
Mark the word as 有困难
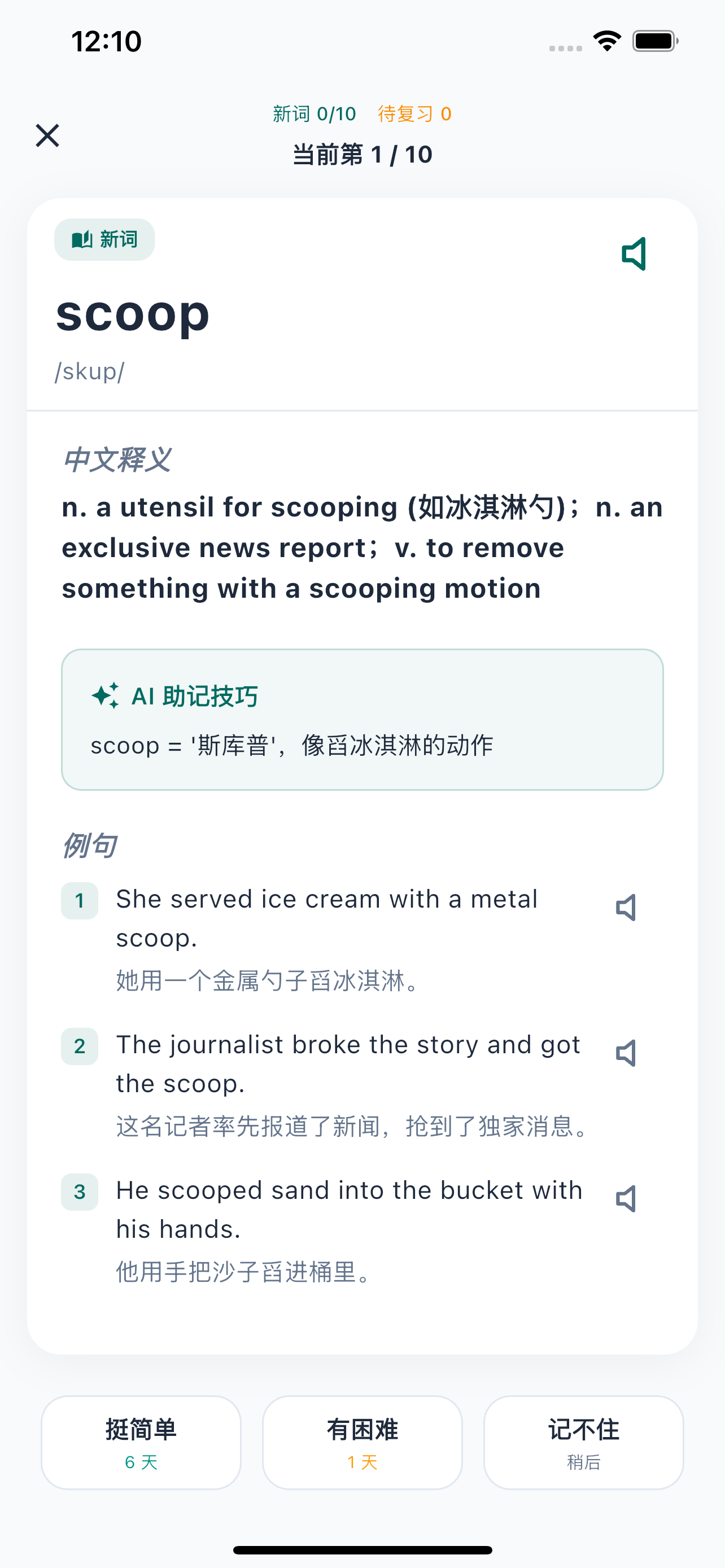pyautogui.click(x=362, y=1442)
